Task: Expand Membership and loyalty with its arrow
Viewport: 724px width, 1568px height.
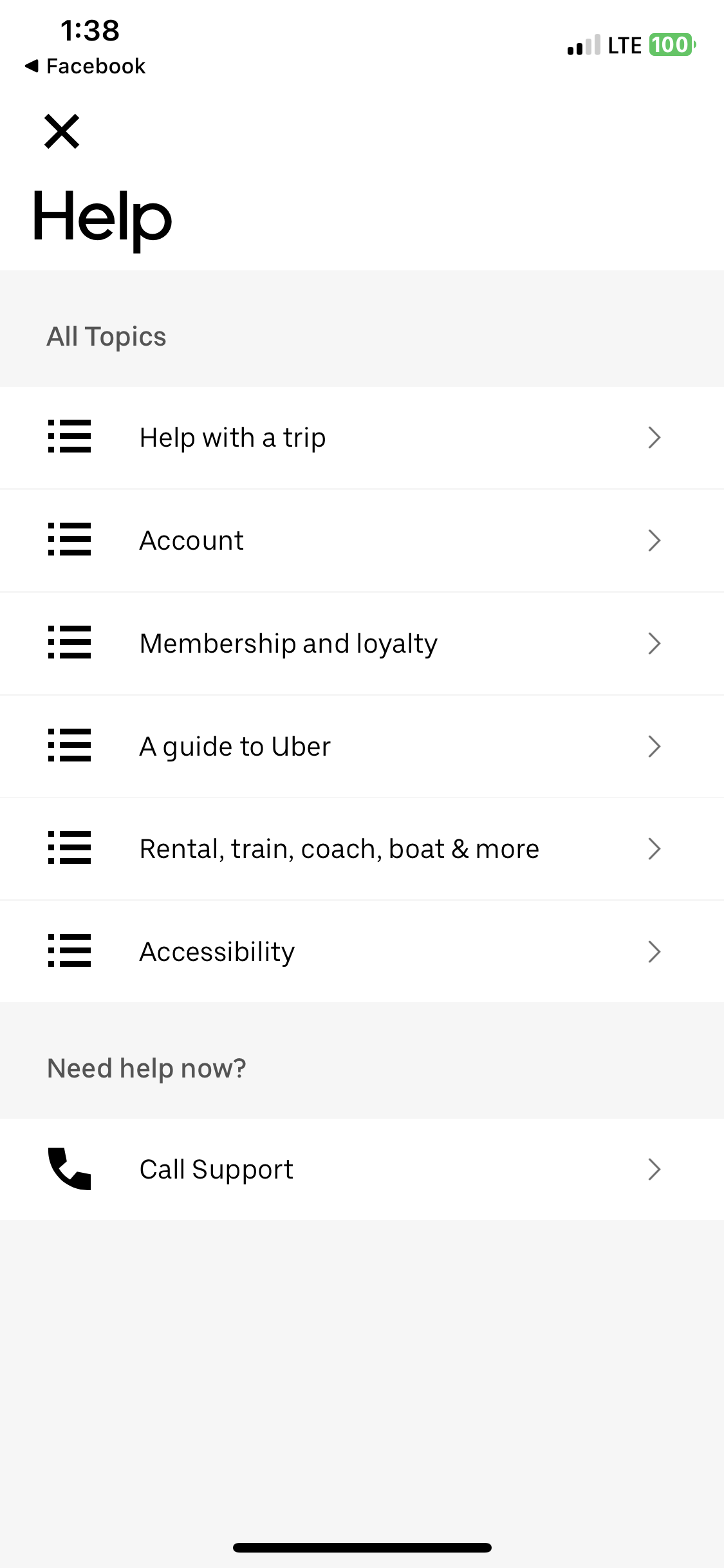Action: 654,643
